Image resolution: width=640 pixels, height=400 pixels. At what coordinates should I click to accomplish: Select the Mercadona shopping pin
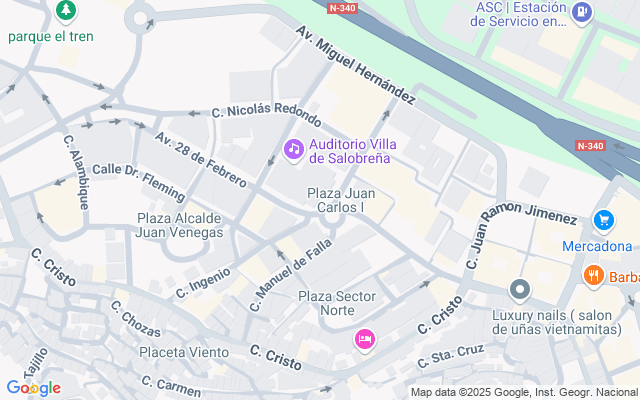pos(604,221)
